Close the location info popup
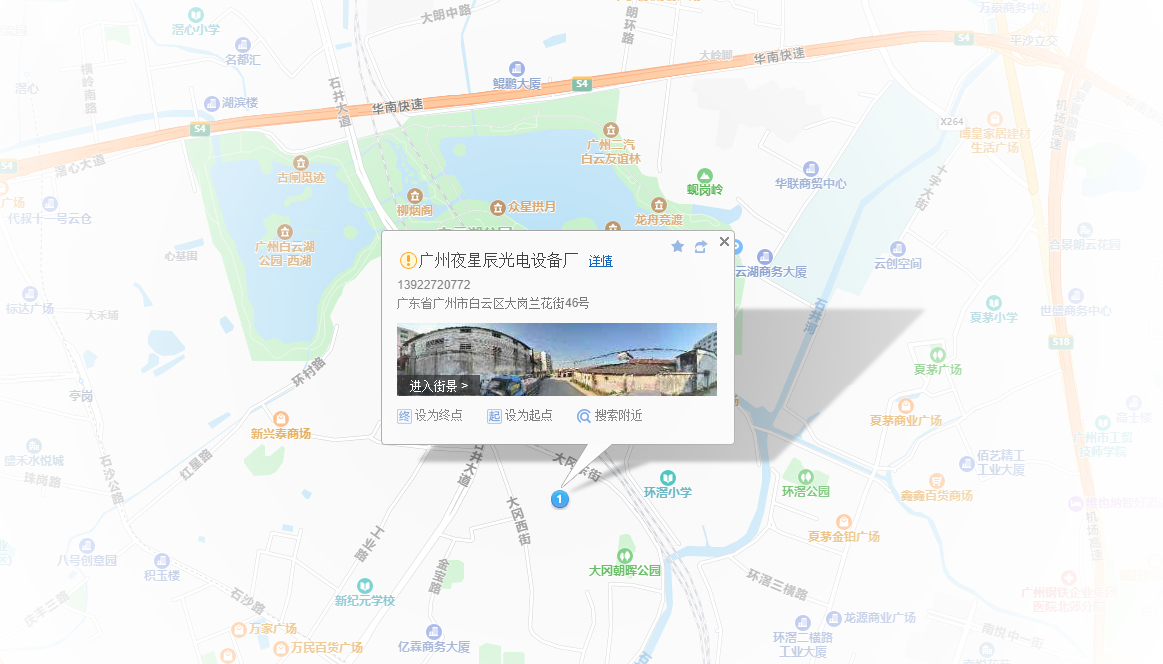 [x=724, y=241]
